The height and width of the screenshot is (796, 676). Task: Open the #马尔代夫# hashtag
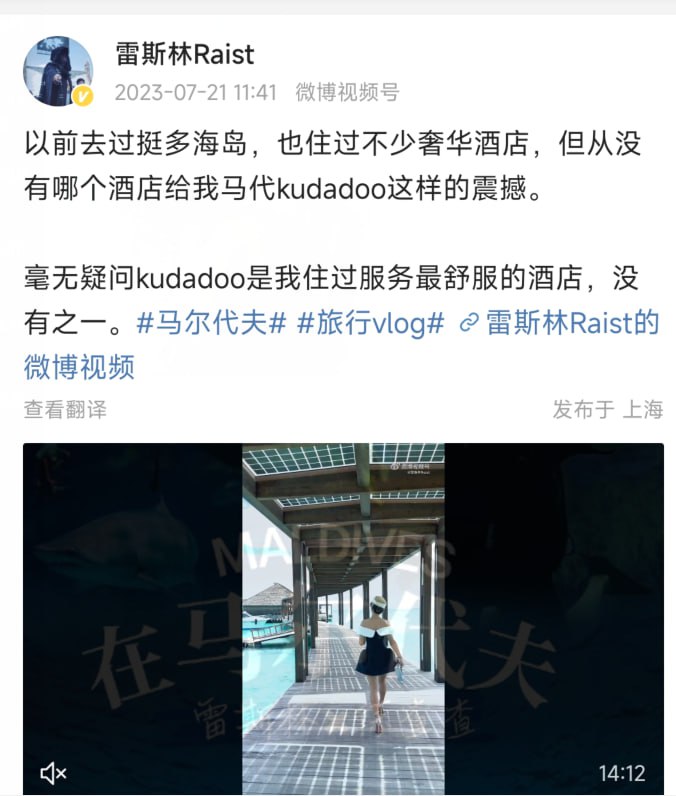(211, 323)
